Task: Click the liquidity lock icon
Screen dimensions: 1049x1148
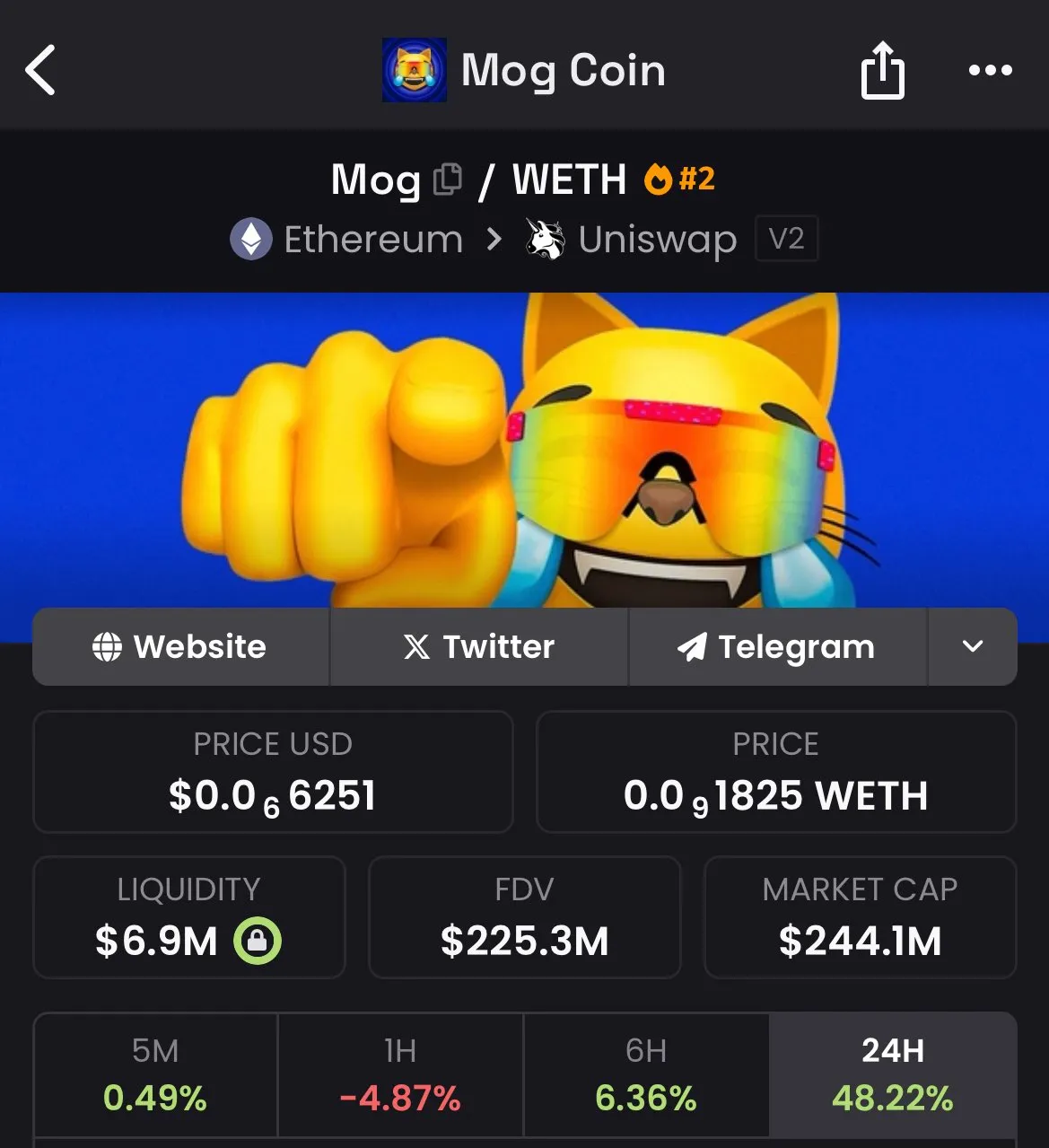Action: coord(258,942)
